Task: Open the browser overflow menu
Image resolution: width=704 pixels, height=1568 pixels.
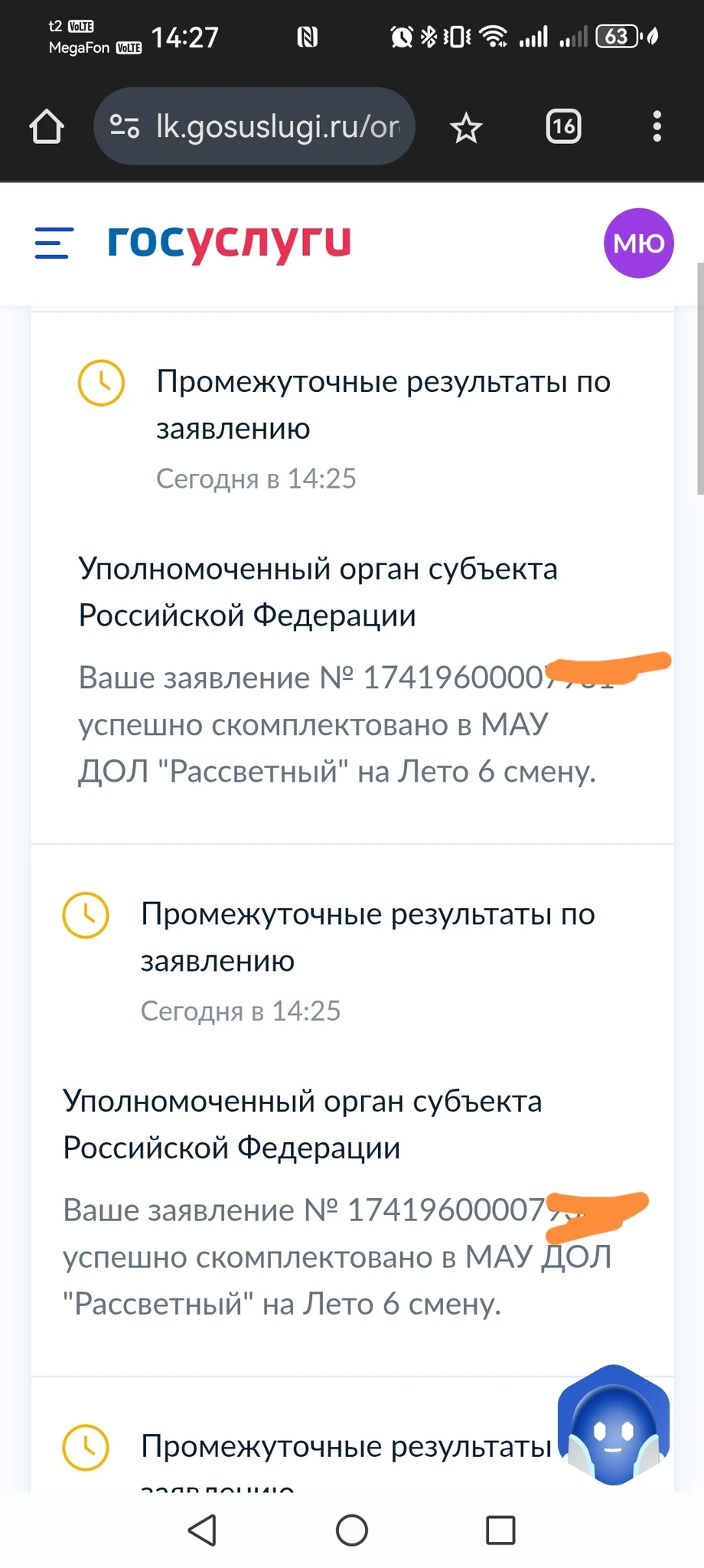Action: tap(657, 127)
